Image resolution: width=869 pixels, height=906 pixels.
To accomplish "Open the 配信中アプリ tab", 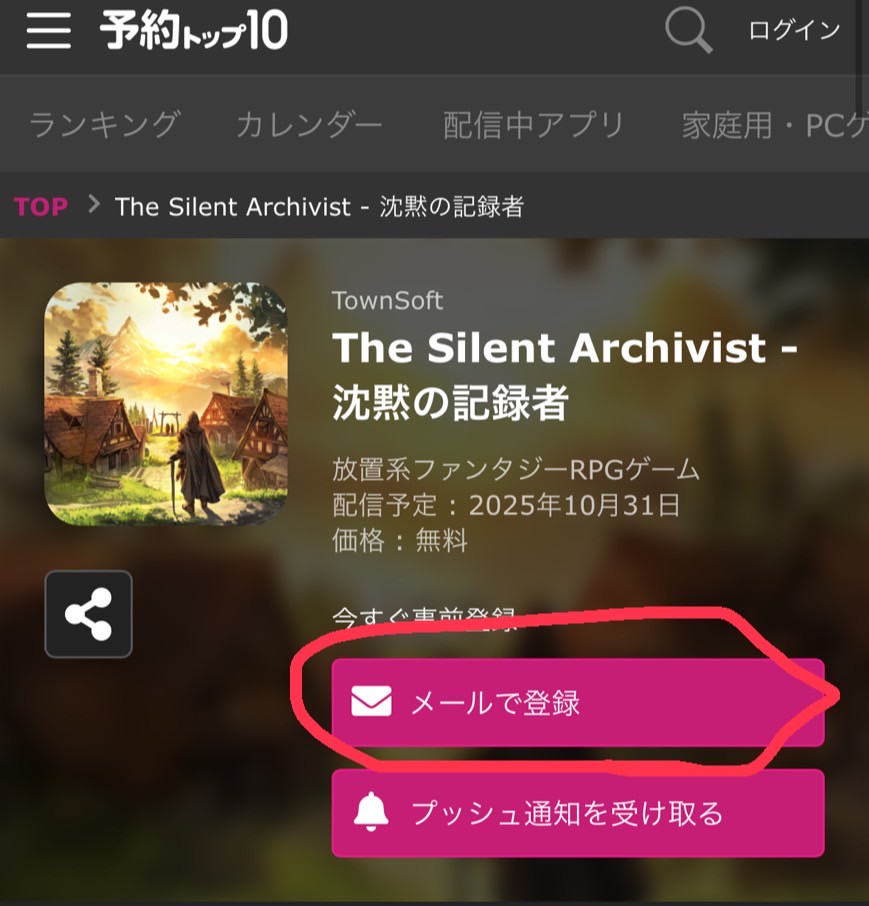I will [533, 125].
